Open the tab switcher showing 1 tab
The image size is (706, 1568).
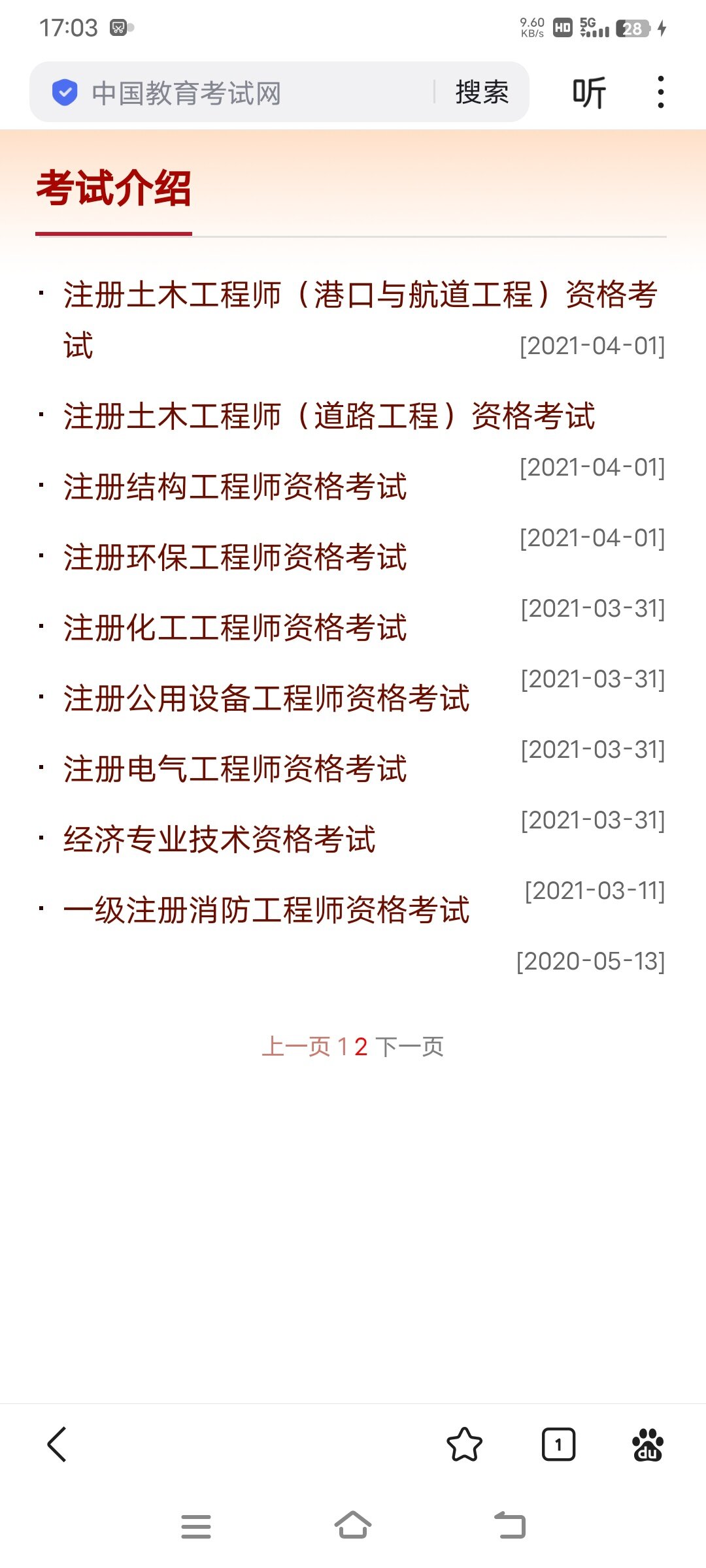[558, 1444]
